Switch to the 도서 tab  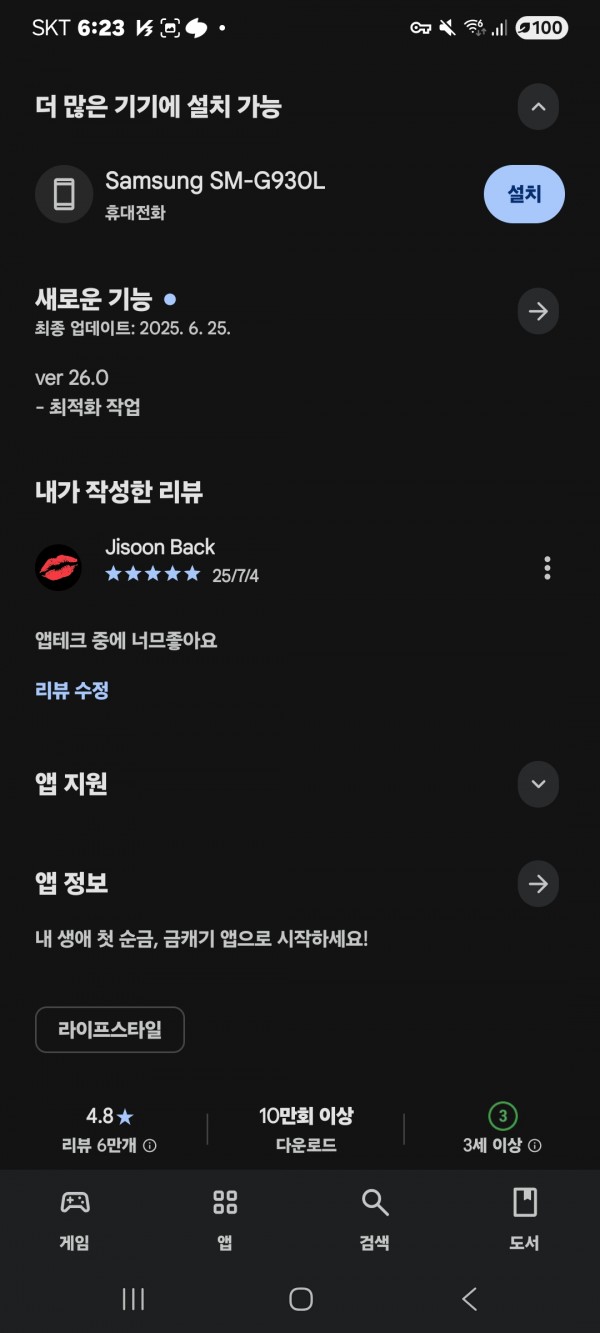(525, 1218)
